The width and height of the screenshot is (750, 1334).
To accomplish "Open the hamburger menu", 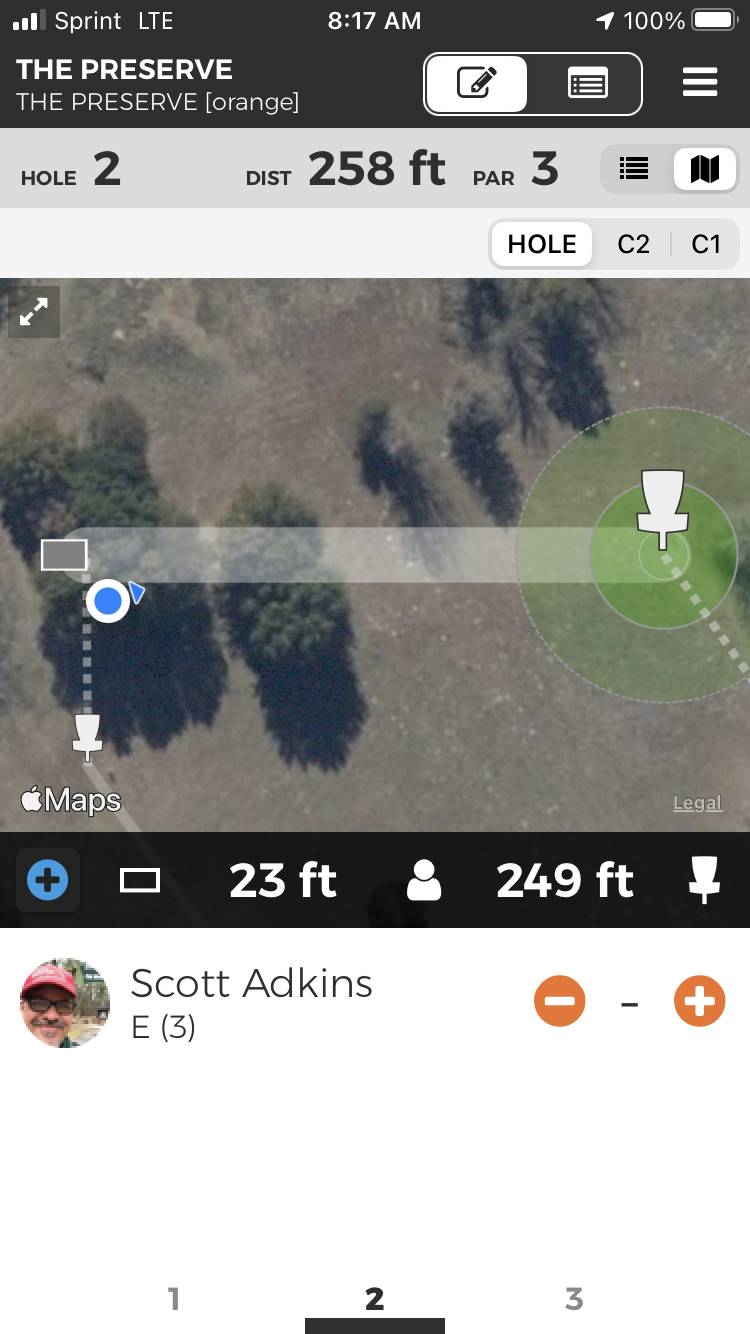I will pos(700,83).
